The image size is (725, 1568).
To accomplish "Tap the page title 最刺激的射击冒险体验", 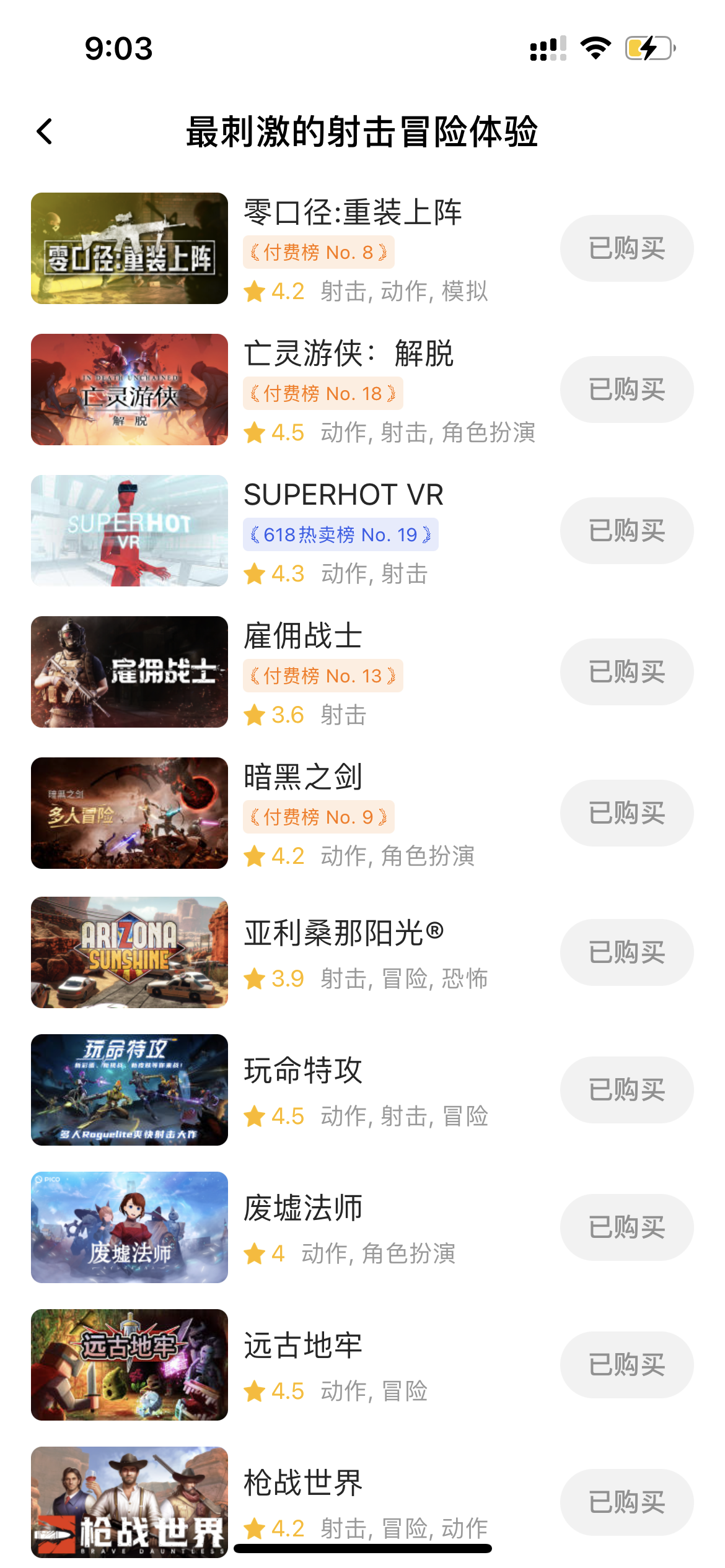I will (362, 133).
